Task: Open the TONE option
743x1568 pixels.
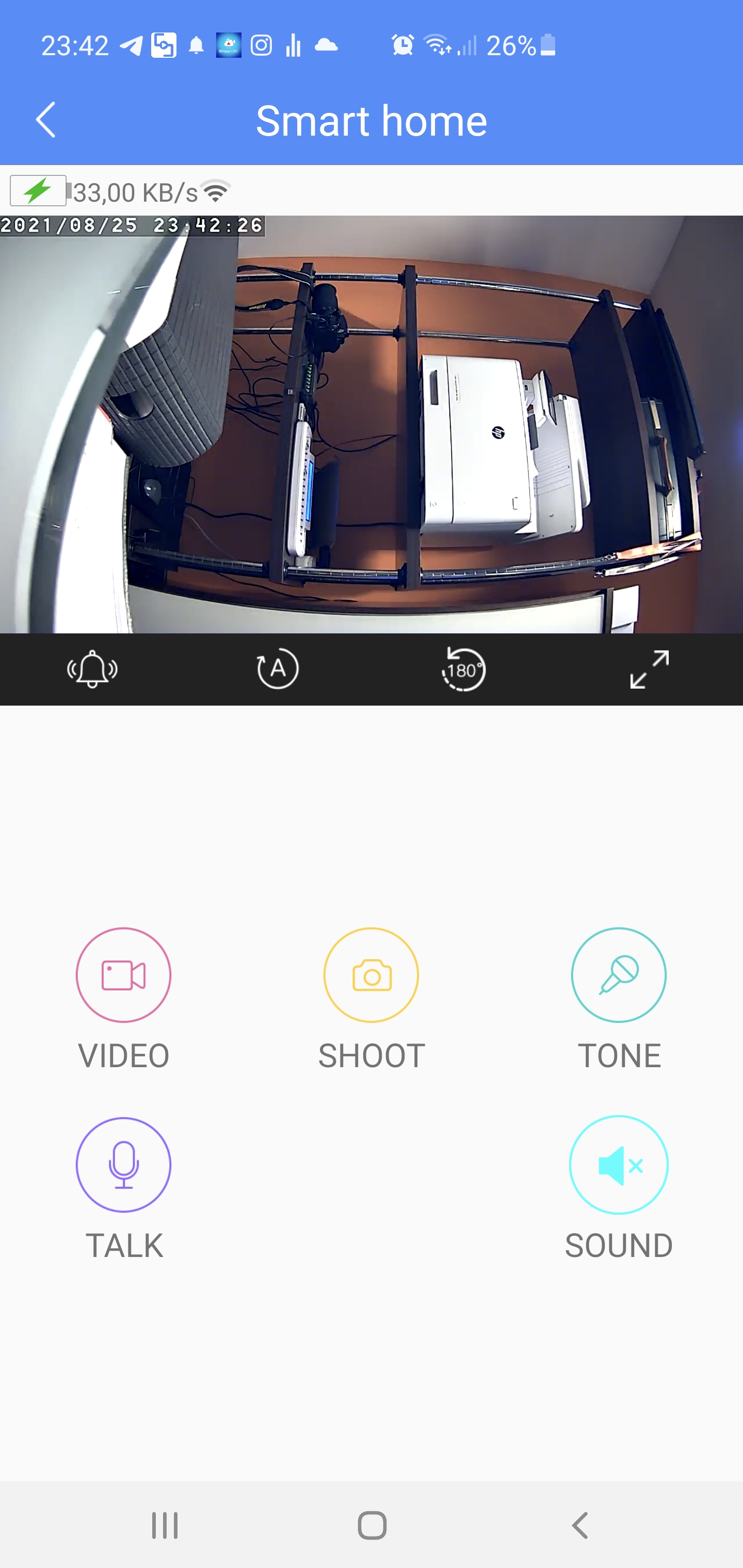Action: click(x=619, y=975)
